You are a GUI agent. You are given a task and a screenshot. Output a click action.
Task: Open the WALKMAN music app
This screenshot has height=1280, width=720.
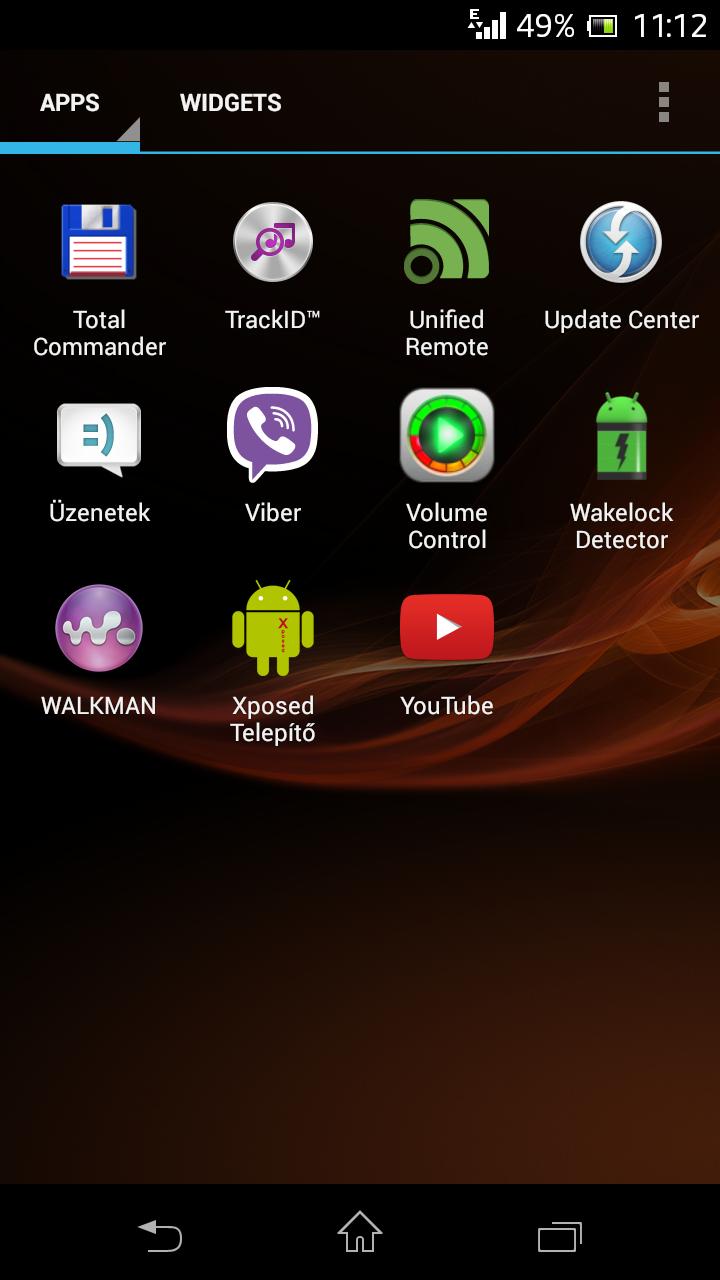99,629
